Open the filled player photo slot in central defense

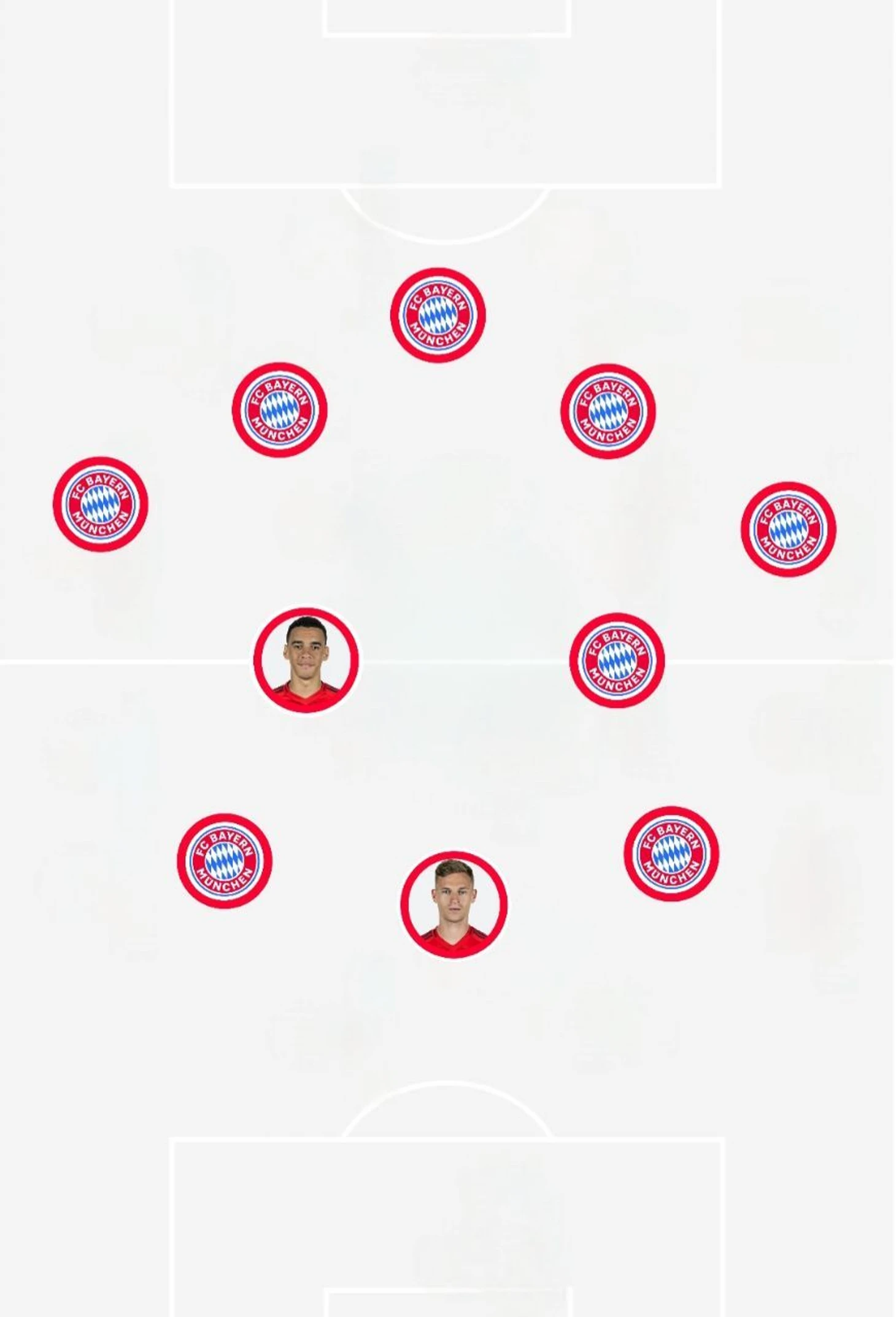pos(454,904)
